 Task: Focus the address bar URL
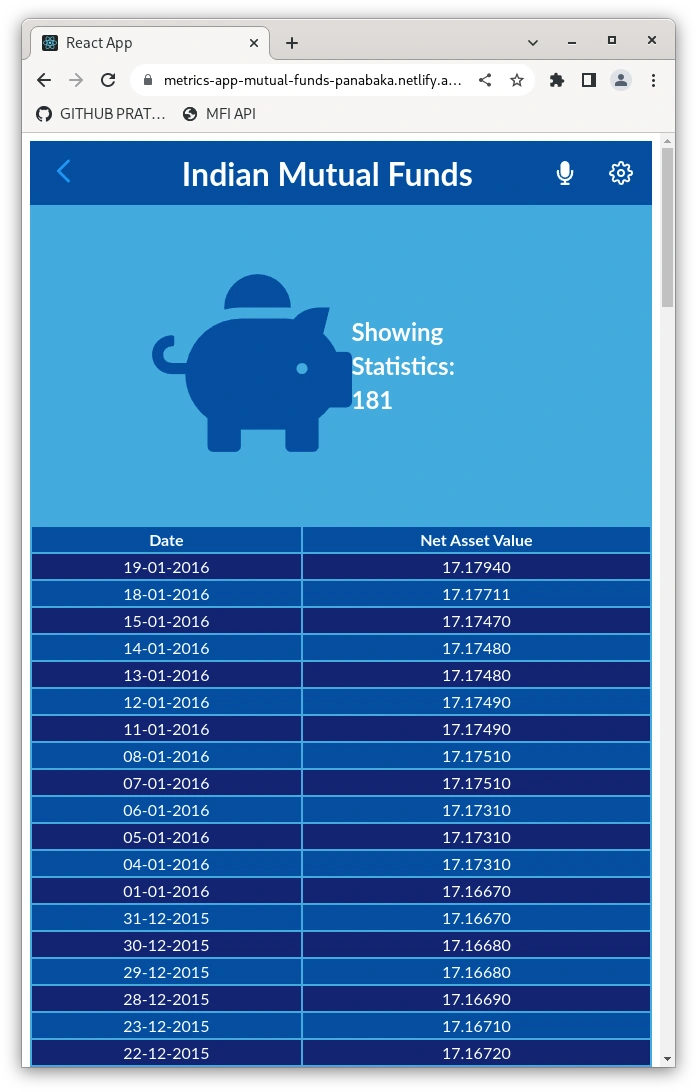coord(312,80)
